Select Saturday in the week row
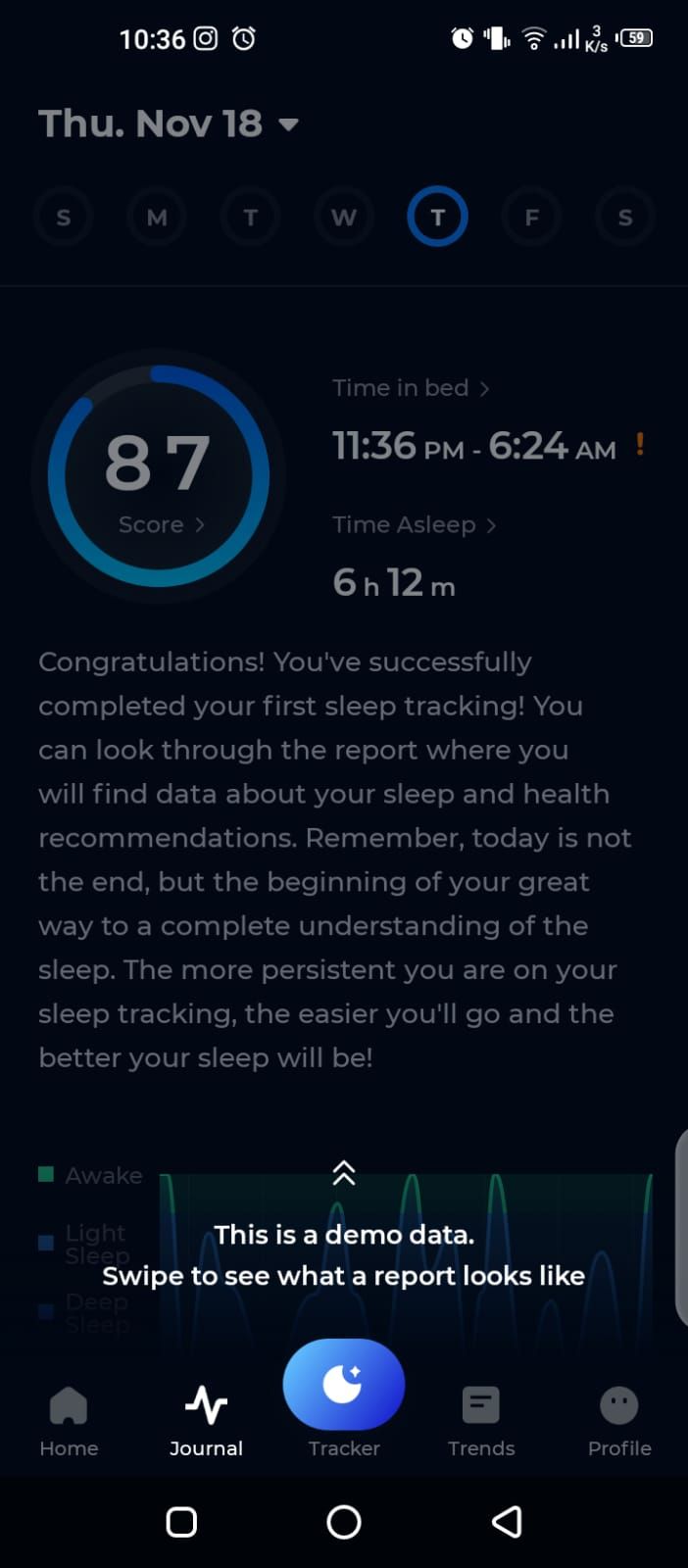688x1568 pixels. pyautogui.click(x=624, y=217)
